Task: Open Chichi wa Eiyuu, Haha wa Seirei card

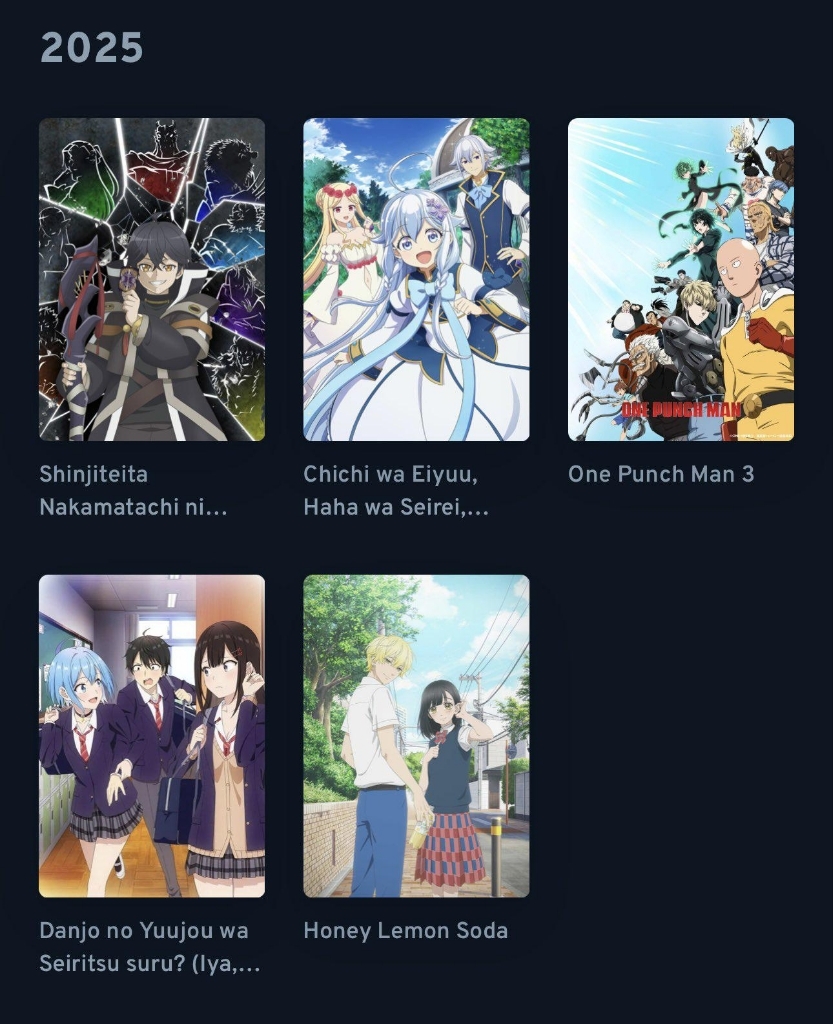Action: [x=416, y=280]
